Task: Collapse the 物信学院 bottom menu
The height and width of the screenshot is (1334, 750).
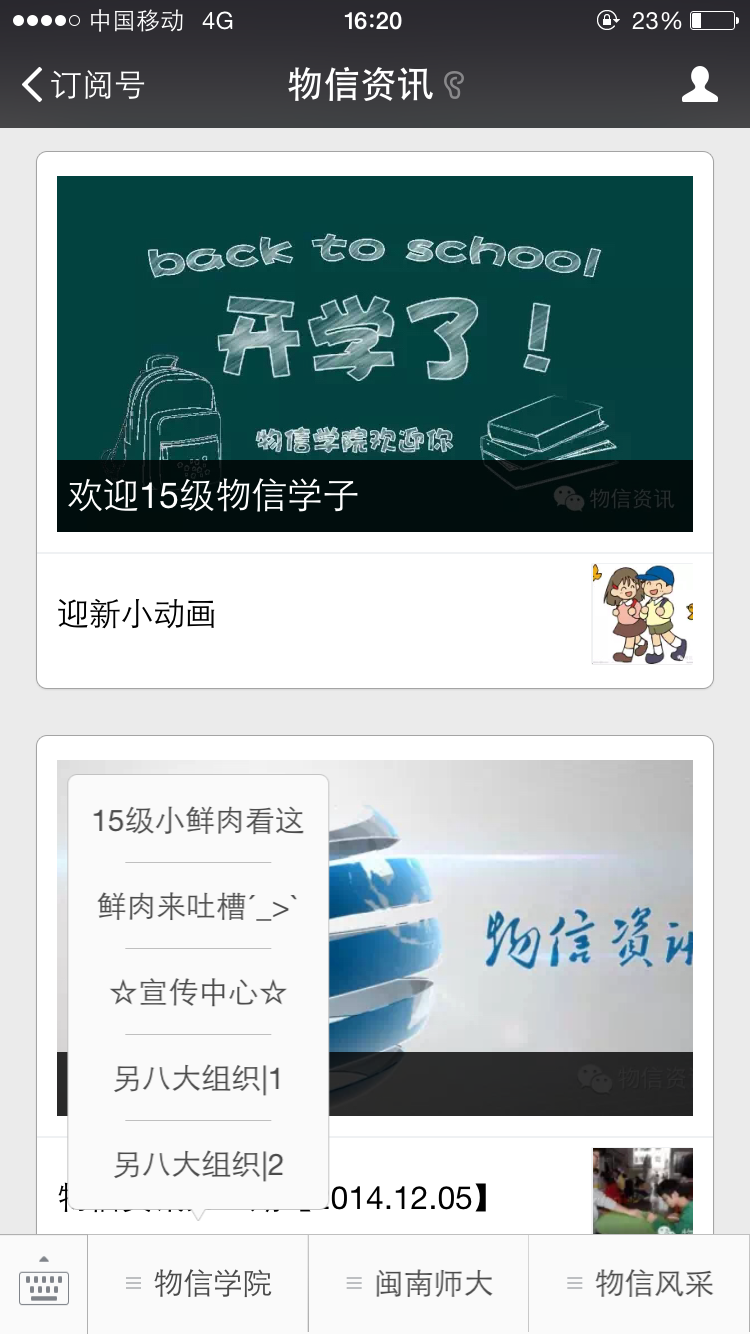Action: [x=198, y=1284]
